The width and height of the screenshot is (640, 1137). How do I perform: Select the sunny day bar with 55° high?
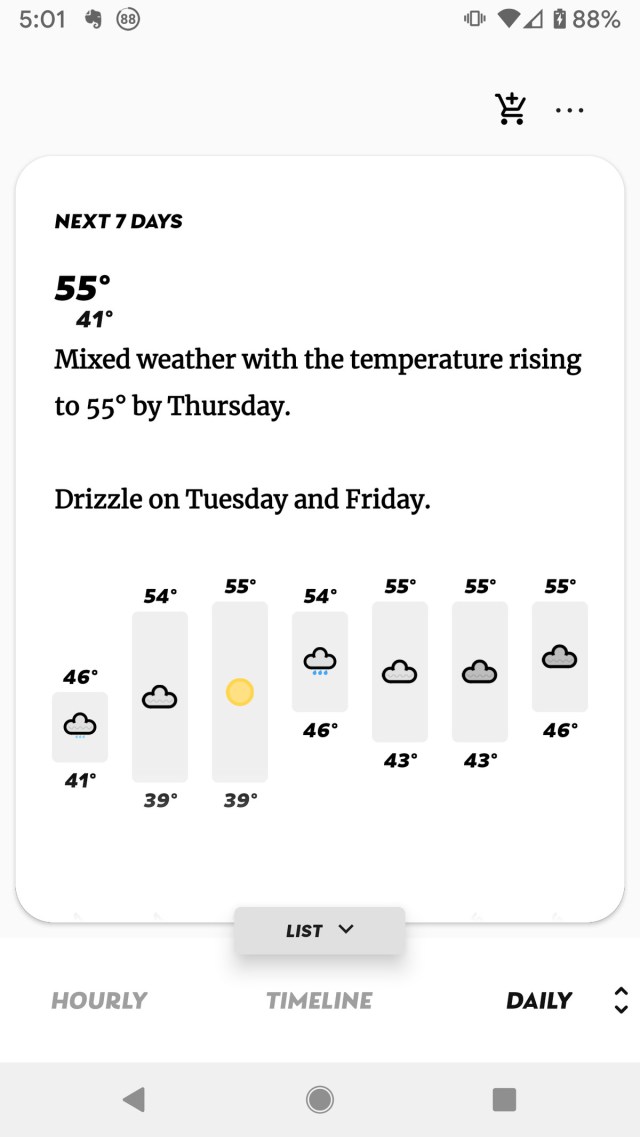[240, 692]
